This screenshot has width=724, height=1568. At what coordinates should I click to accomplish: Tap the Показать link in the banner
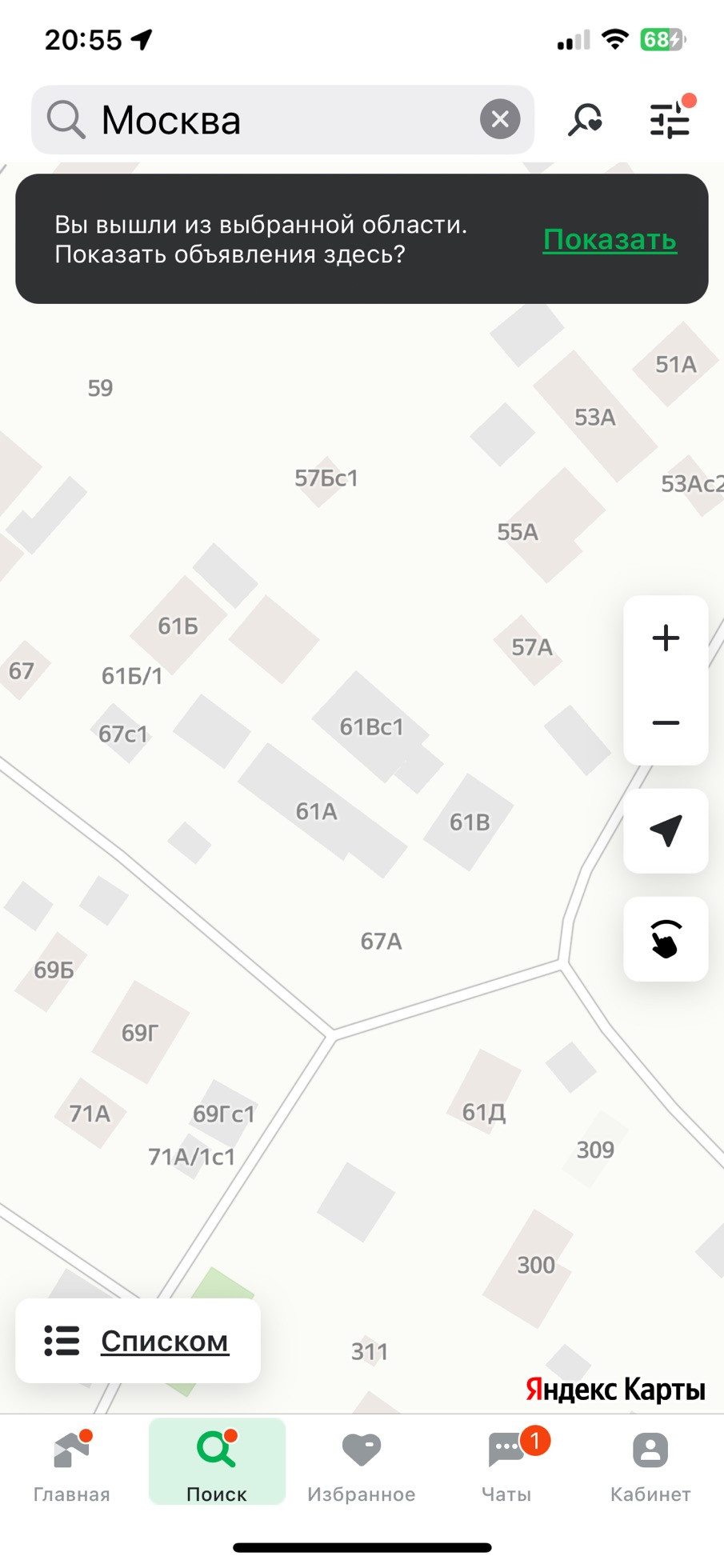tap(610, 239)
